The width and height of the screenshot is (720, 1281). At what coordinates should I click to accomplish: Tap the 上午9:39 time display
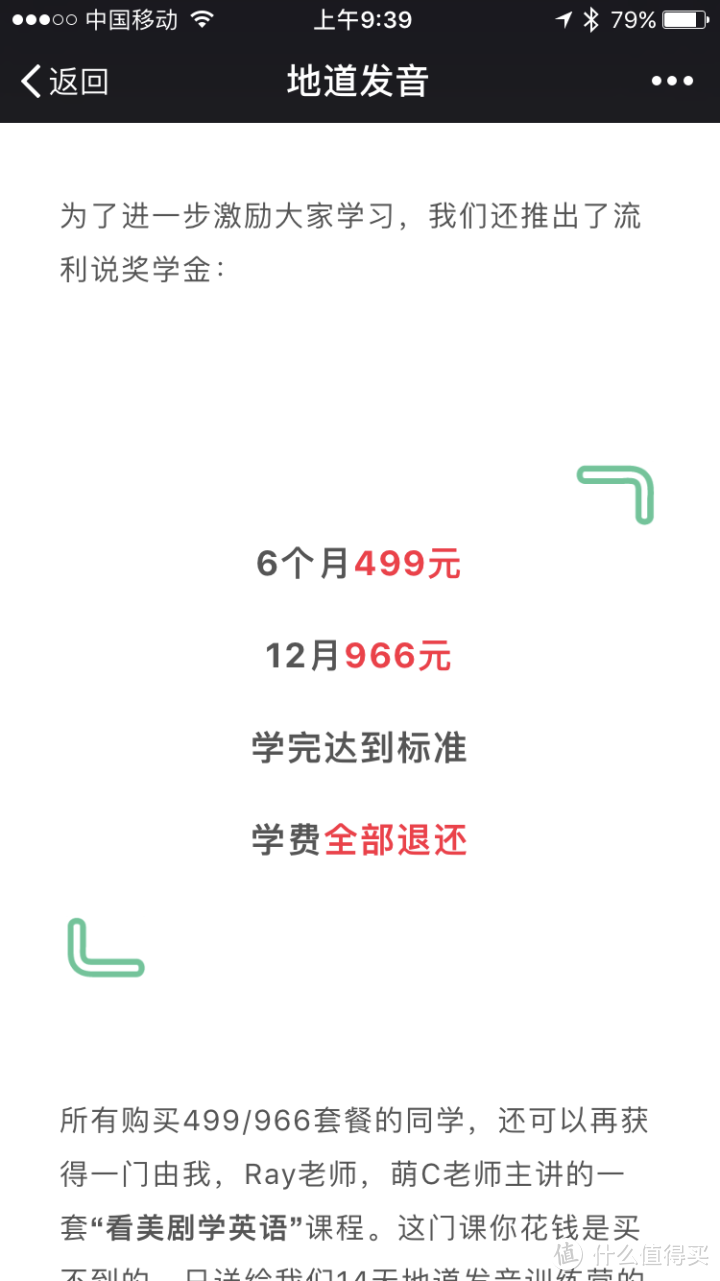tap(362, 18)
